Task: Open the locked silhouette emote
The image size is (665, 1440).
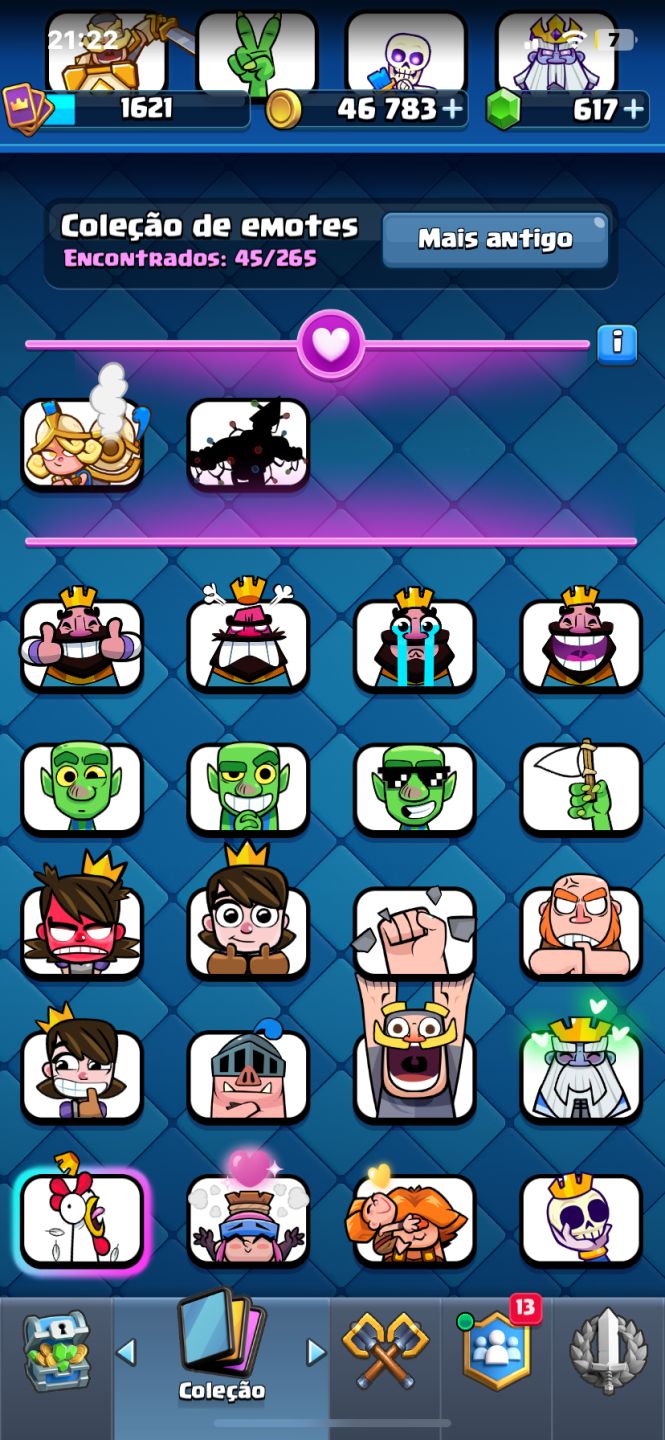Action: 248,445
